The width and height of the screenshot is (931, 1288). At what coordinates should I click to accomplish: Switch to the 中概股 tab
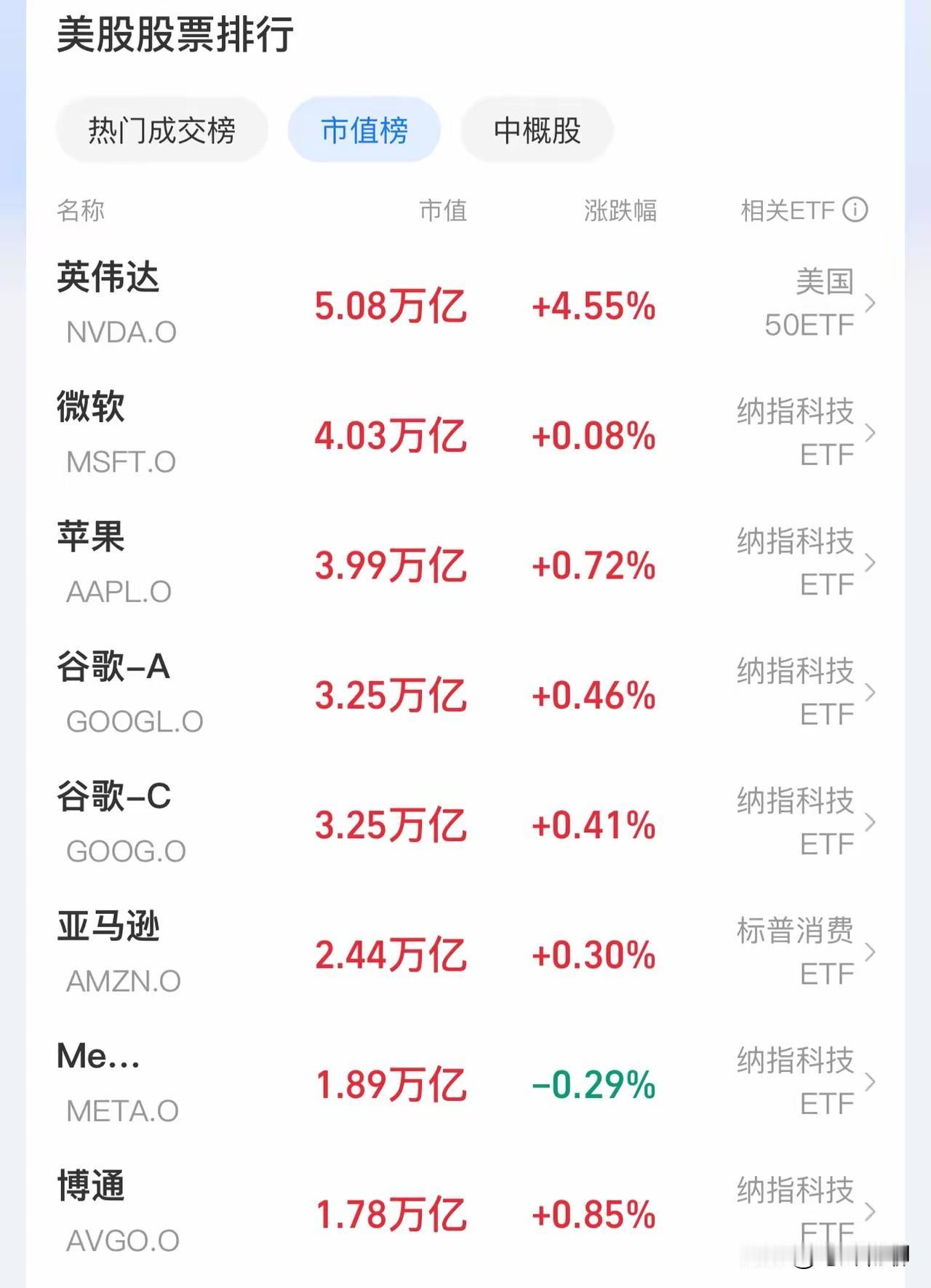pos(536,128)
